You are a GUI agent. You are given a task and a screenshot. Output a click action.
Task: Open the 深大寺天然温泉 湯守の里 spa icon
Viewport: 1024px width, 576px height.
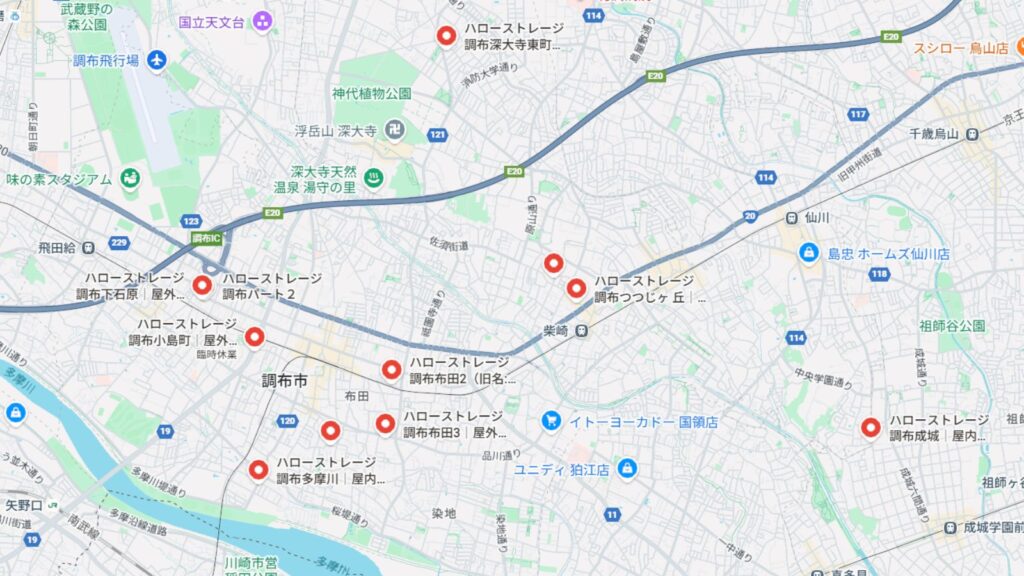(372, 178)
